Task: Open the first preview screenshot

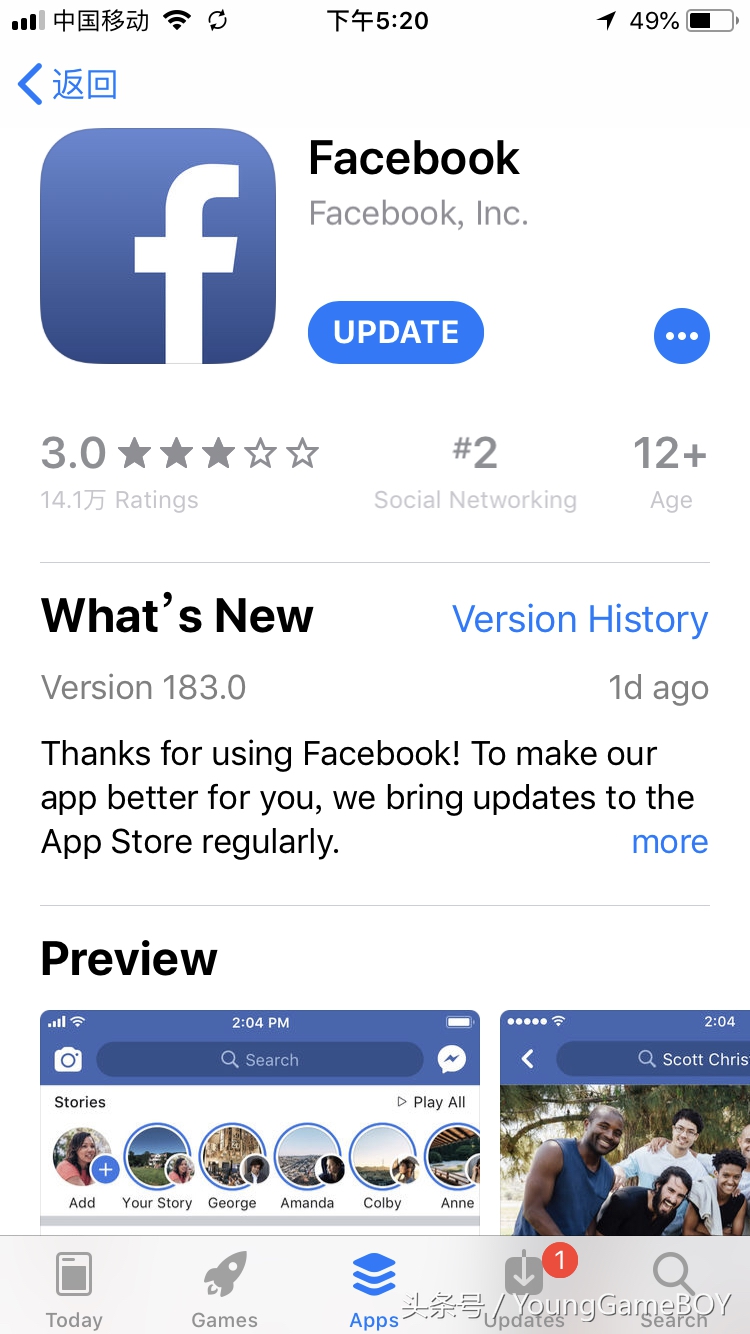Action: click(x=260, y=1120)
